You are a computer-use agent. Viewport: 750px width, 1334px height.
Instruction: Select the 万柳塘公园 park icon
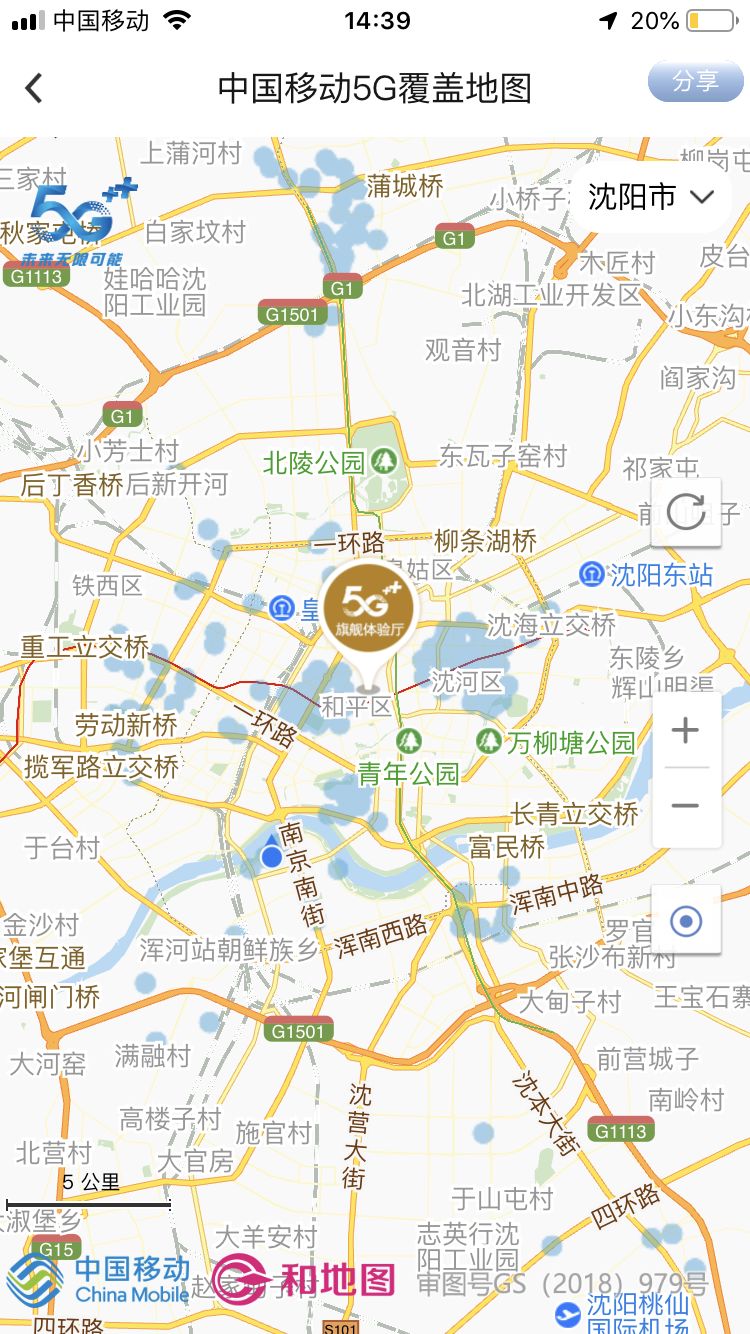(x=487, y=739)
